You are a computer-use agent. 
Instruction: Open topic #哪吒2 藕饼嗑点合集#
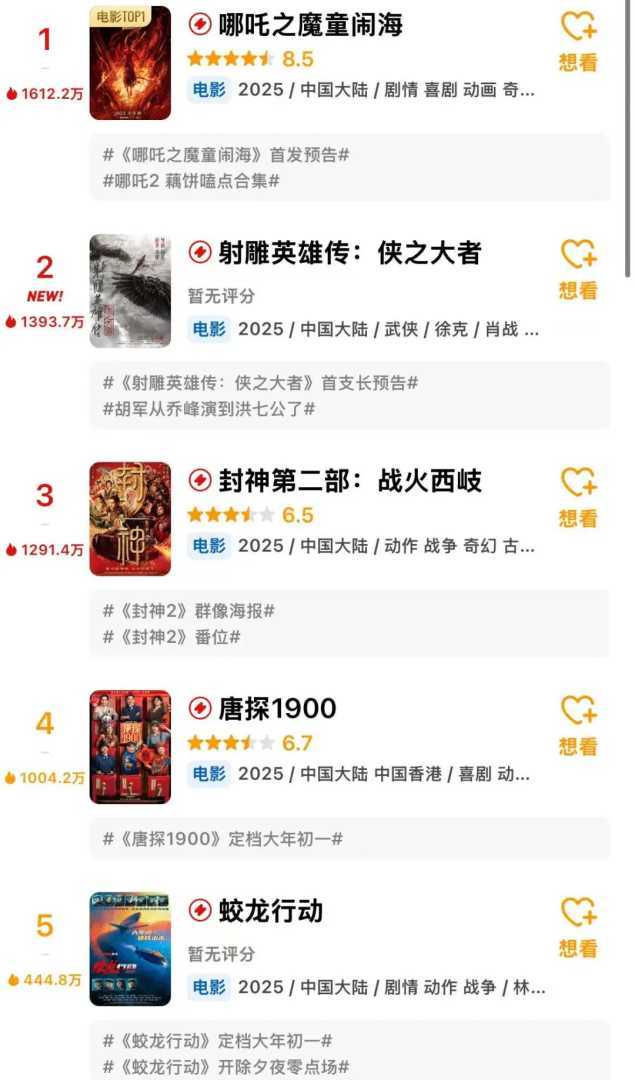191,181
